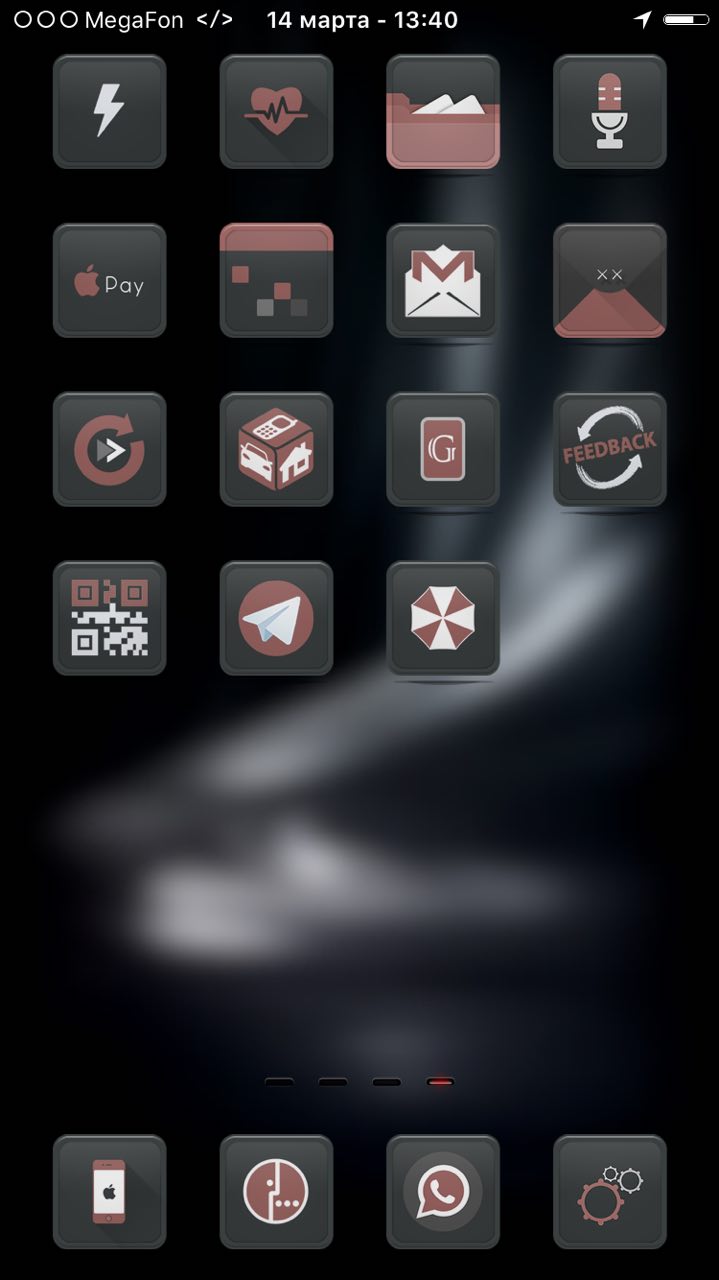Viewport: 719px width, 1280px height.
Task: Open WhatsApp from the dock
Action: tap(443, 1191)
